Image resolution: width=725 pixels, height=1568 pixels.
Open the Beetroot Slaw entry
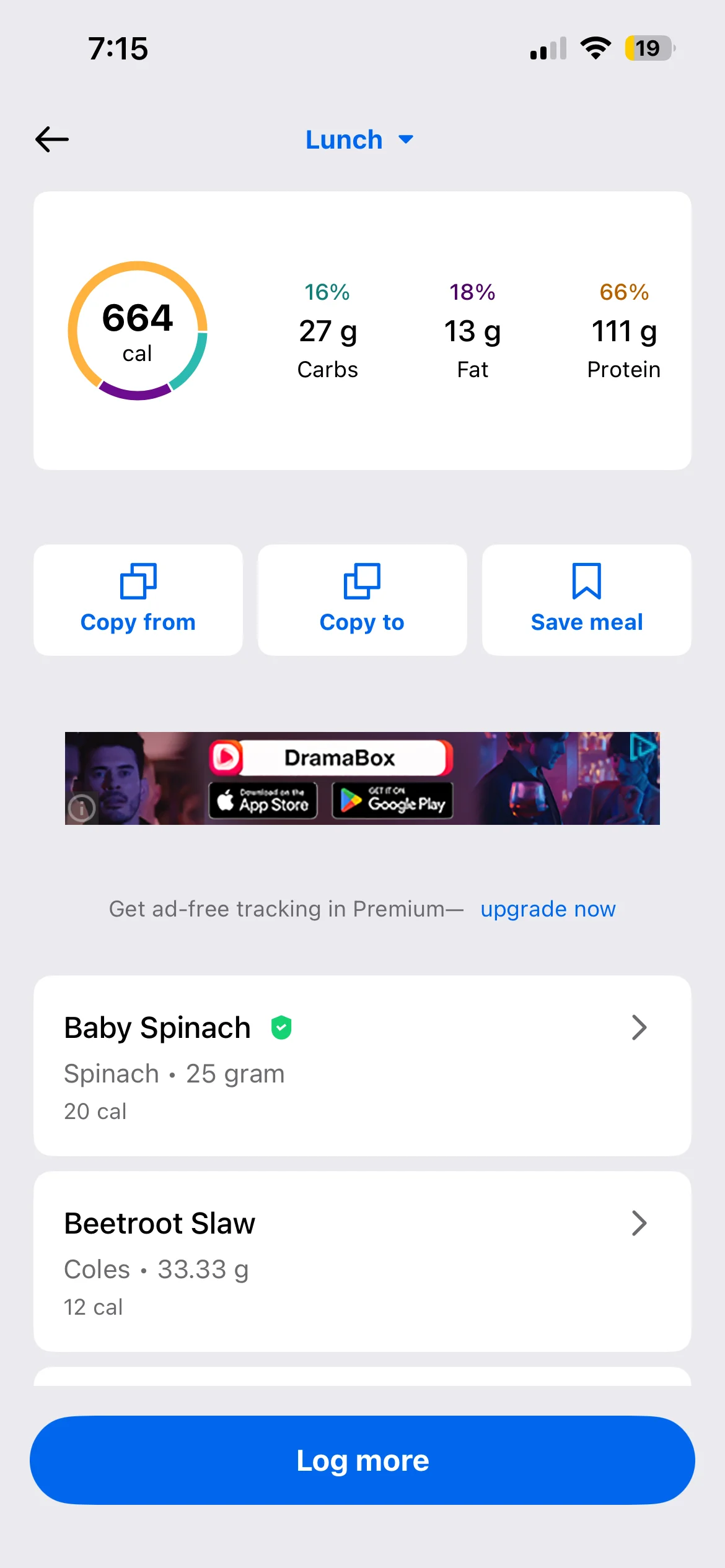[362, 1261]
